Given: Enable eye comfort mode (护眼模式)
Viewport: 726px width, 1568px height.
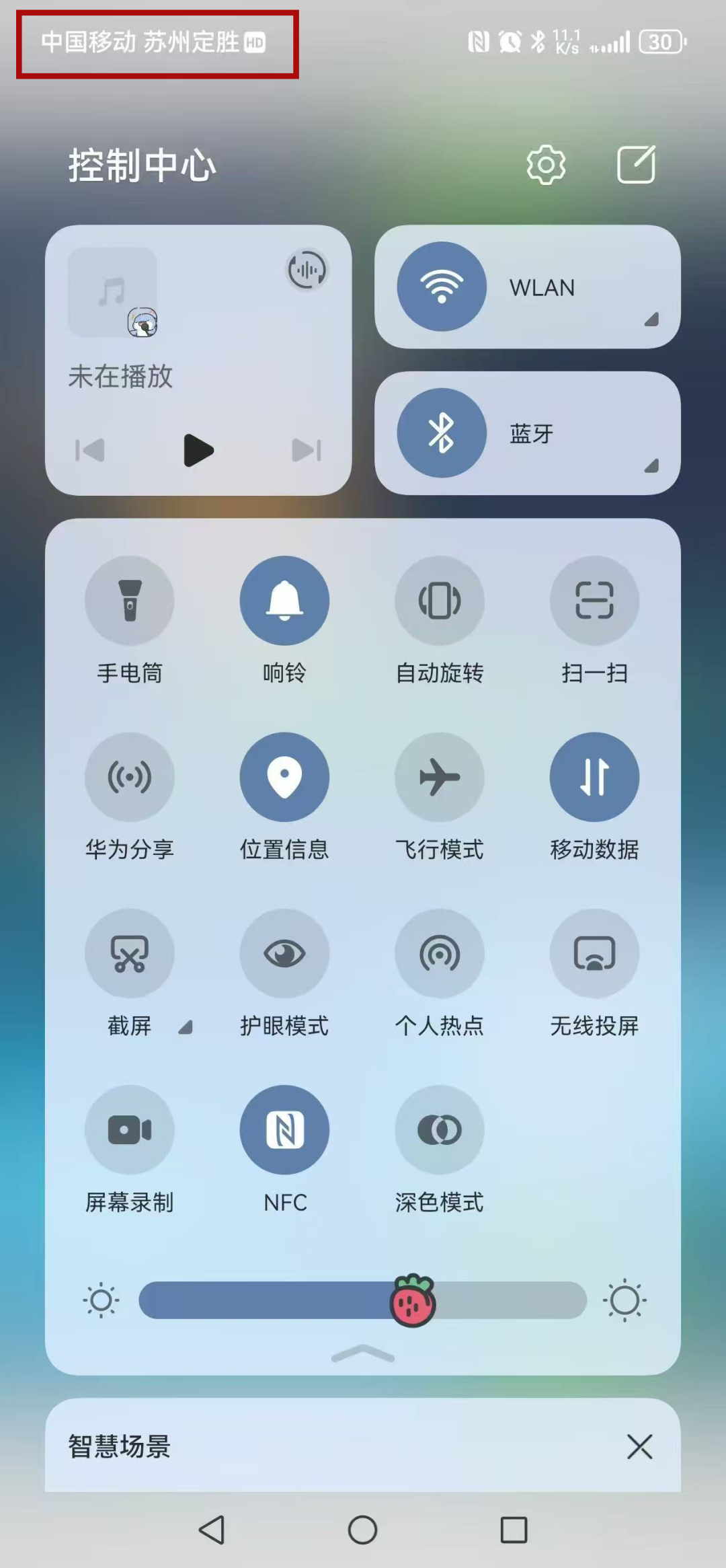Looking at the screenshot, I should point(284,953).
